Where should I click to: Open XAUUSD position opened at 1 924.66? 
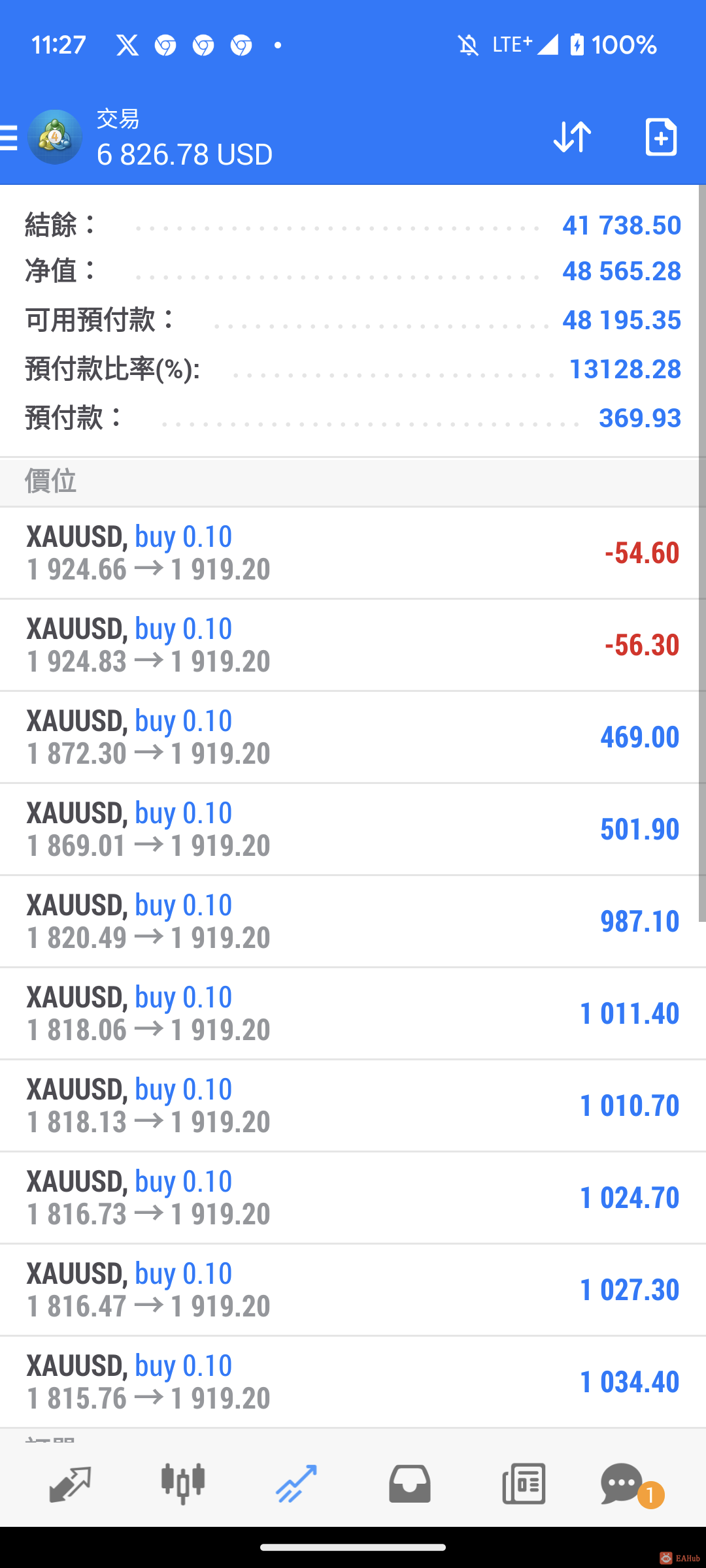coord(353,553)
